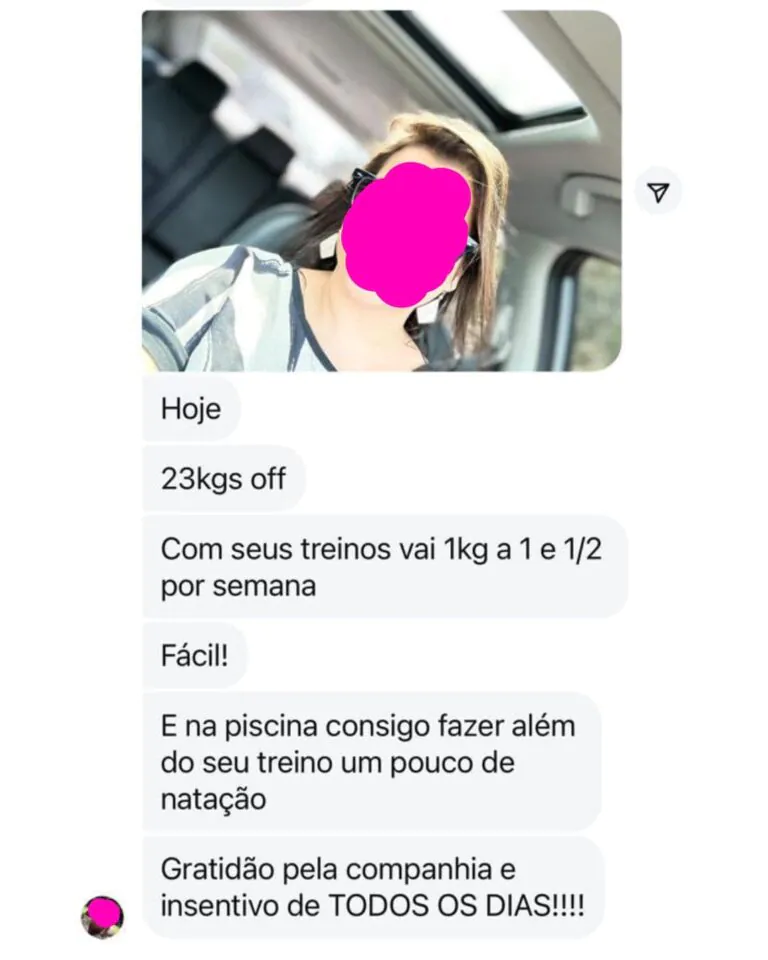768x960 pixels.
Task: Forward the photo with the share icon
Action: pyautogui.click(x=657, y=192)
